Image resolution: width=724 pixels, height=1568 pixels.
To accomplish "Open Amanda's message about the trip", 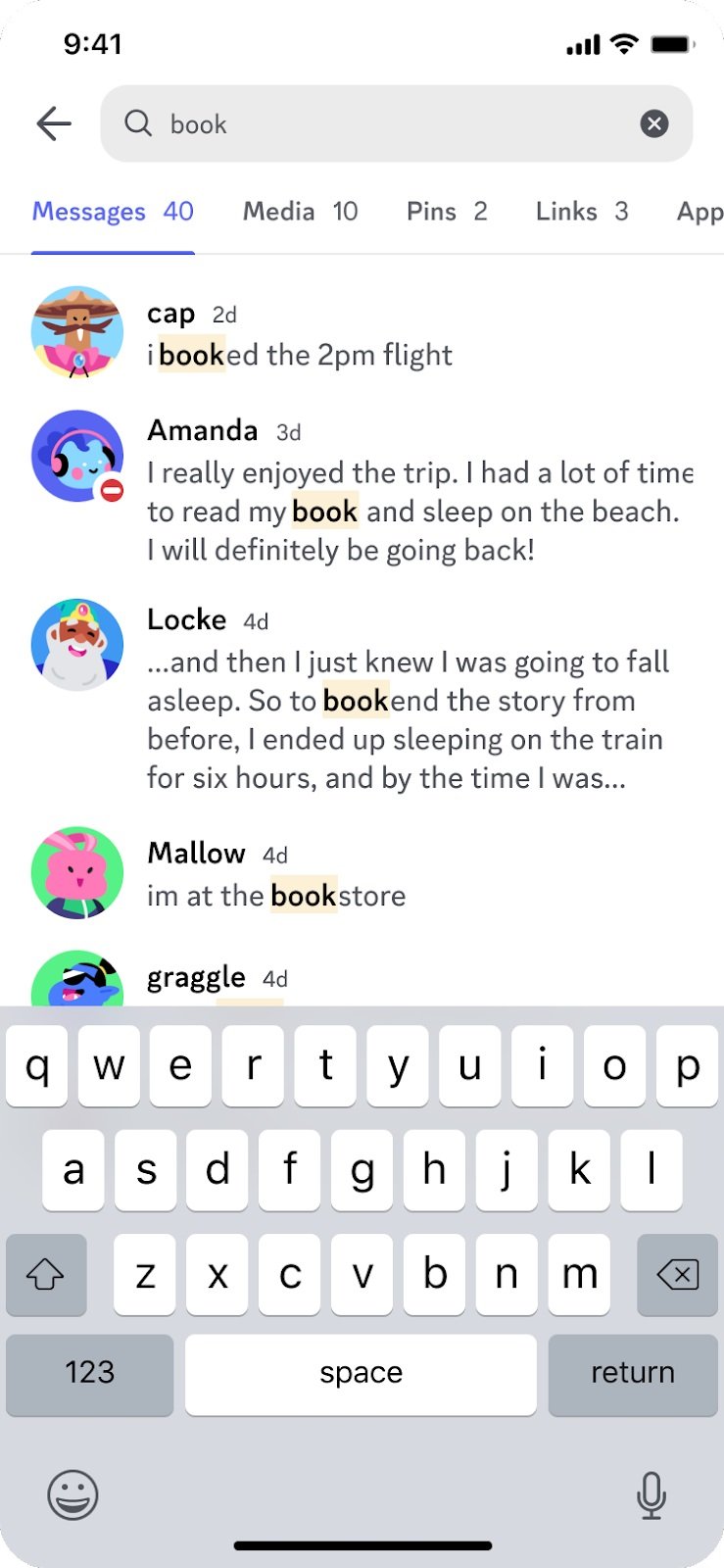I will pyautogui.click(x=362, y=490).
